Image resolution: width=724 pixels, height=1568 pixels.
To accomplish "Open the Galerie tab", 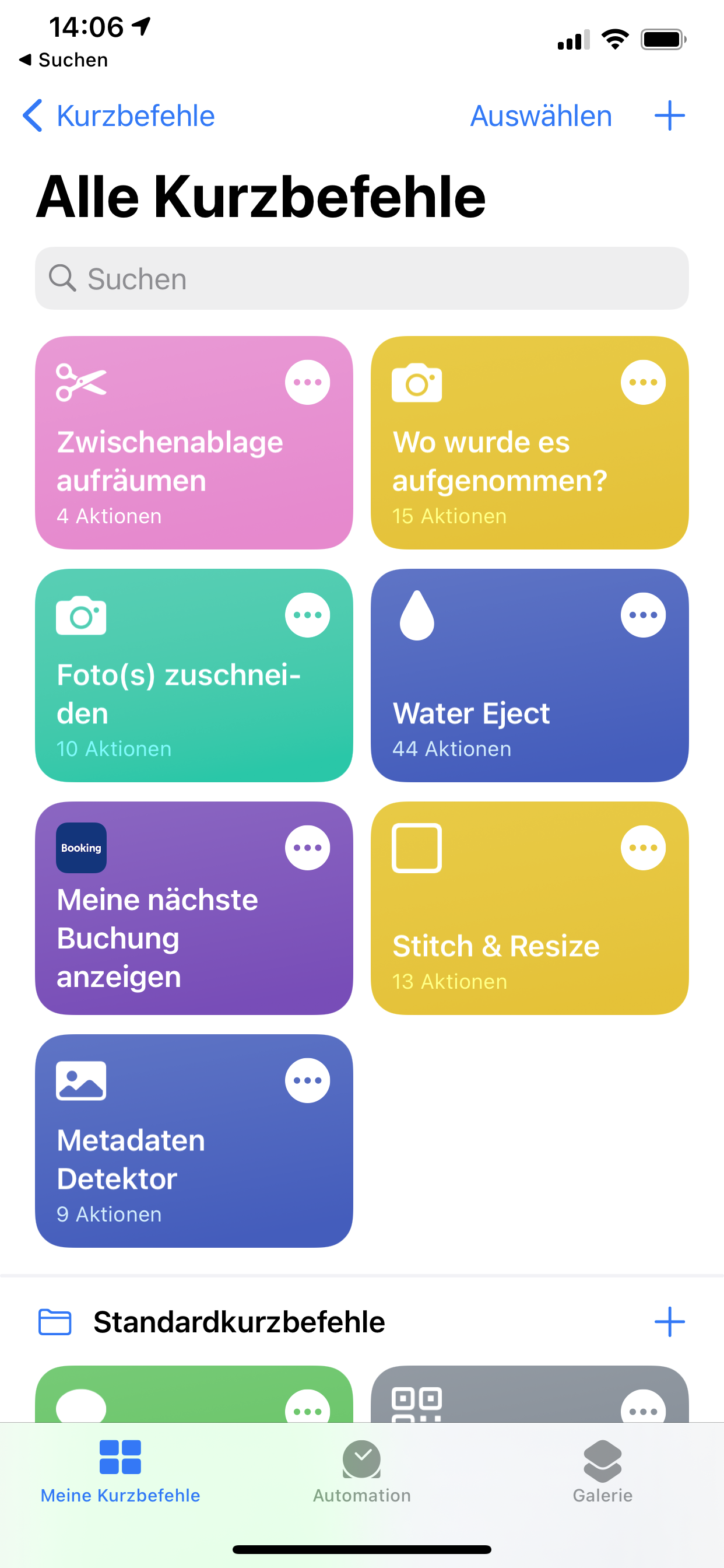I will 602,1471.
